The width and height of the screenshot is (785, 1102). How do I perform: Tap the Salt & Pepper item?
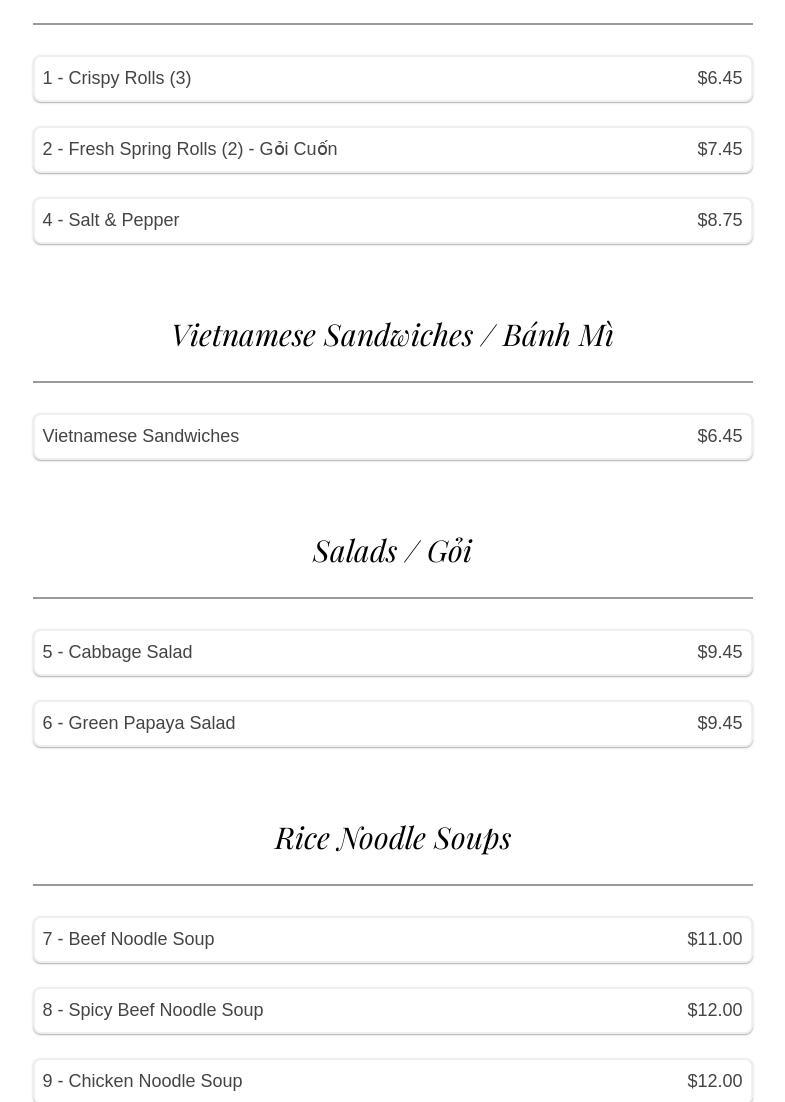(x=392, y=221)
